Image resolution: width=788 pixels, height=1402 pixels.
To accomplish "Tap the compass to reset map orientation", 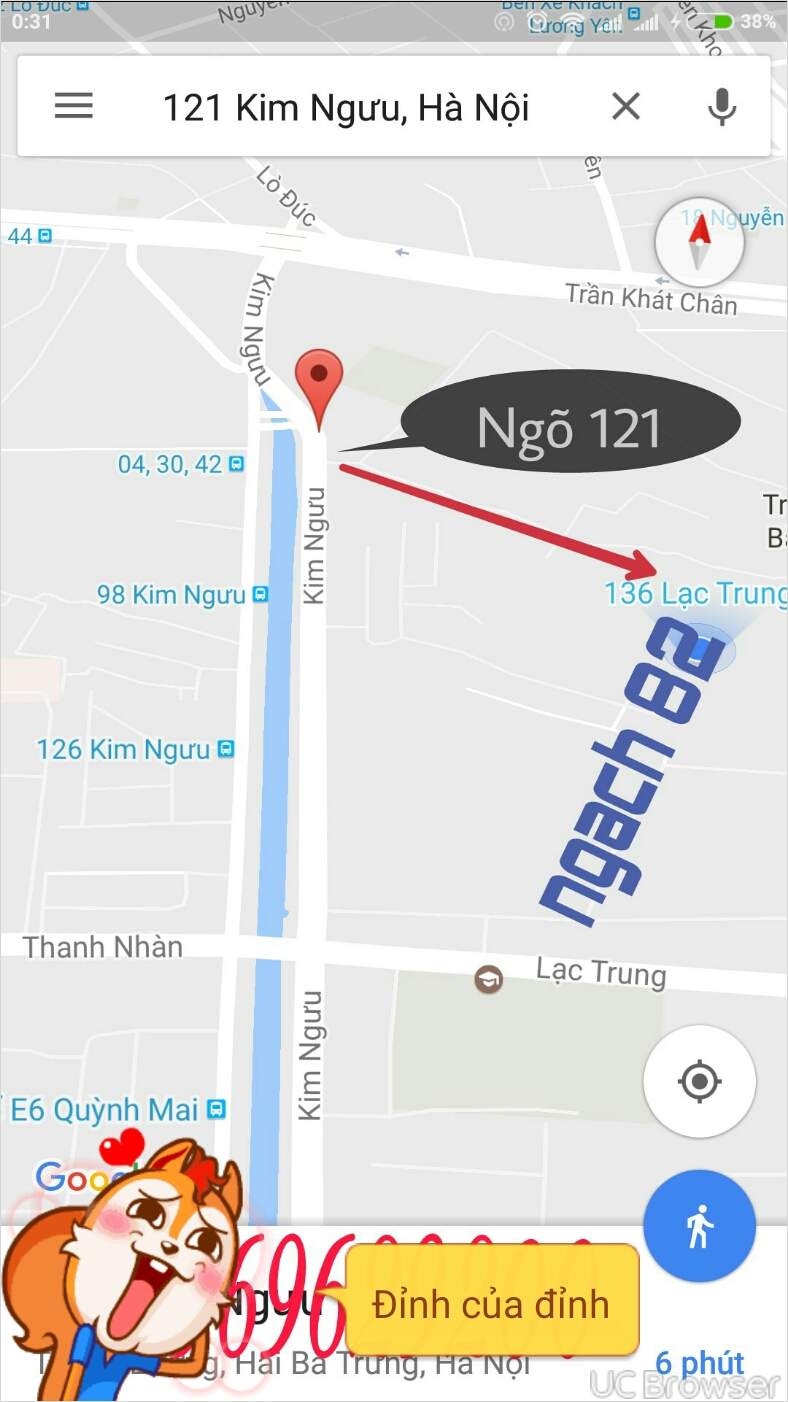I will coord(699,243).
